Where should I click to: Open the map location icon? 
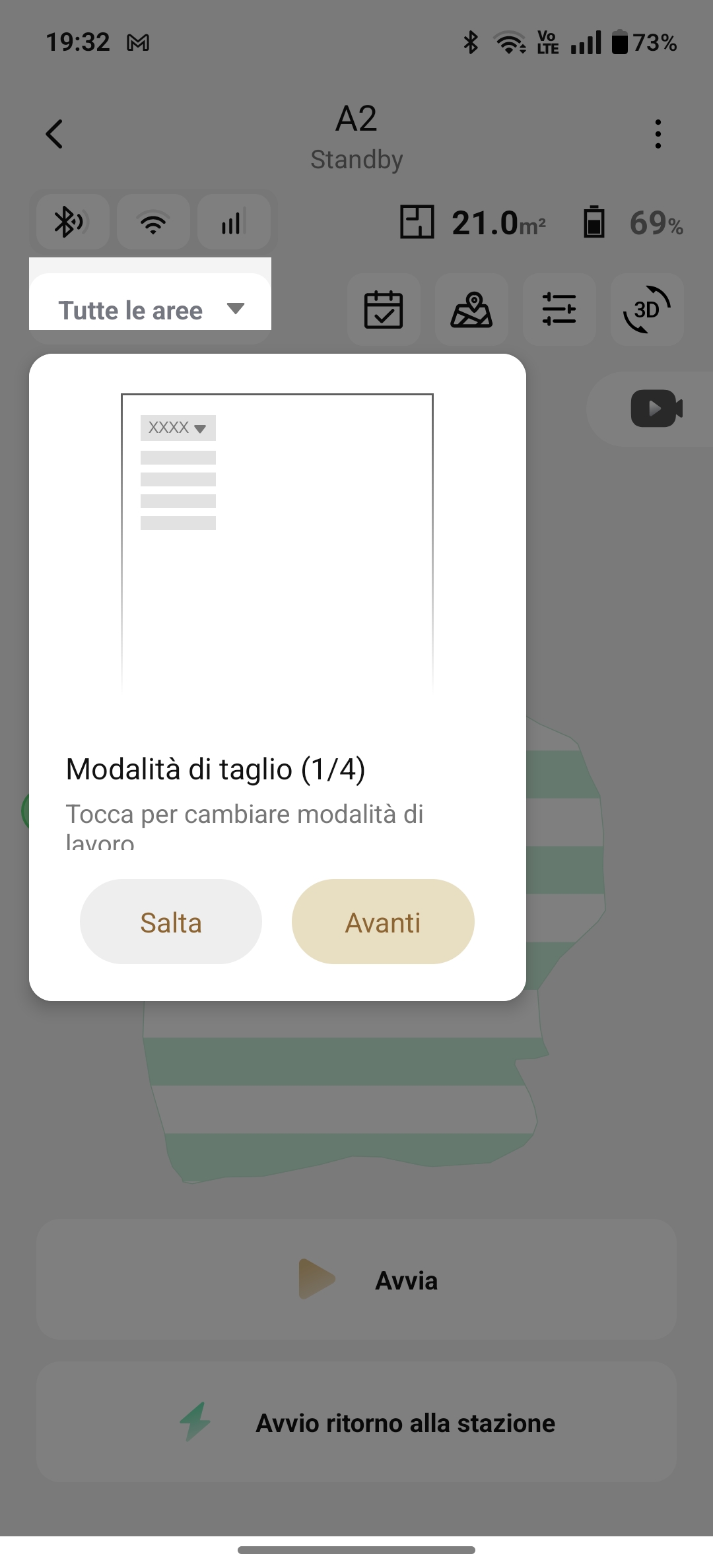click(x=471, y=310)
